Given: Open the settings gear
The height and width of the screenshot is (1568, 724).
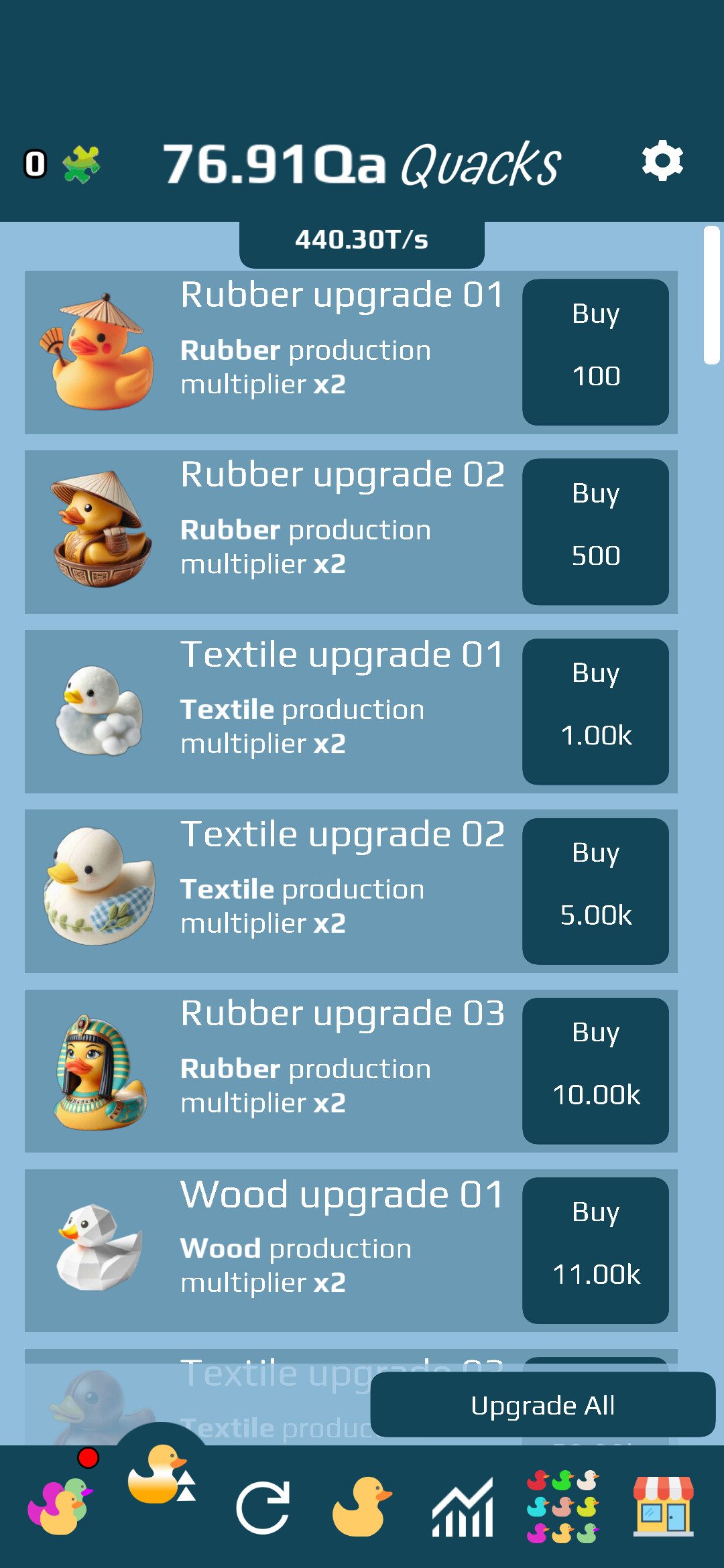Looking at the screenshot, I should click(x=662, y=161).
